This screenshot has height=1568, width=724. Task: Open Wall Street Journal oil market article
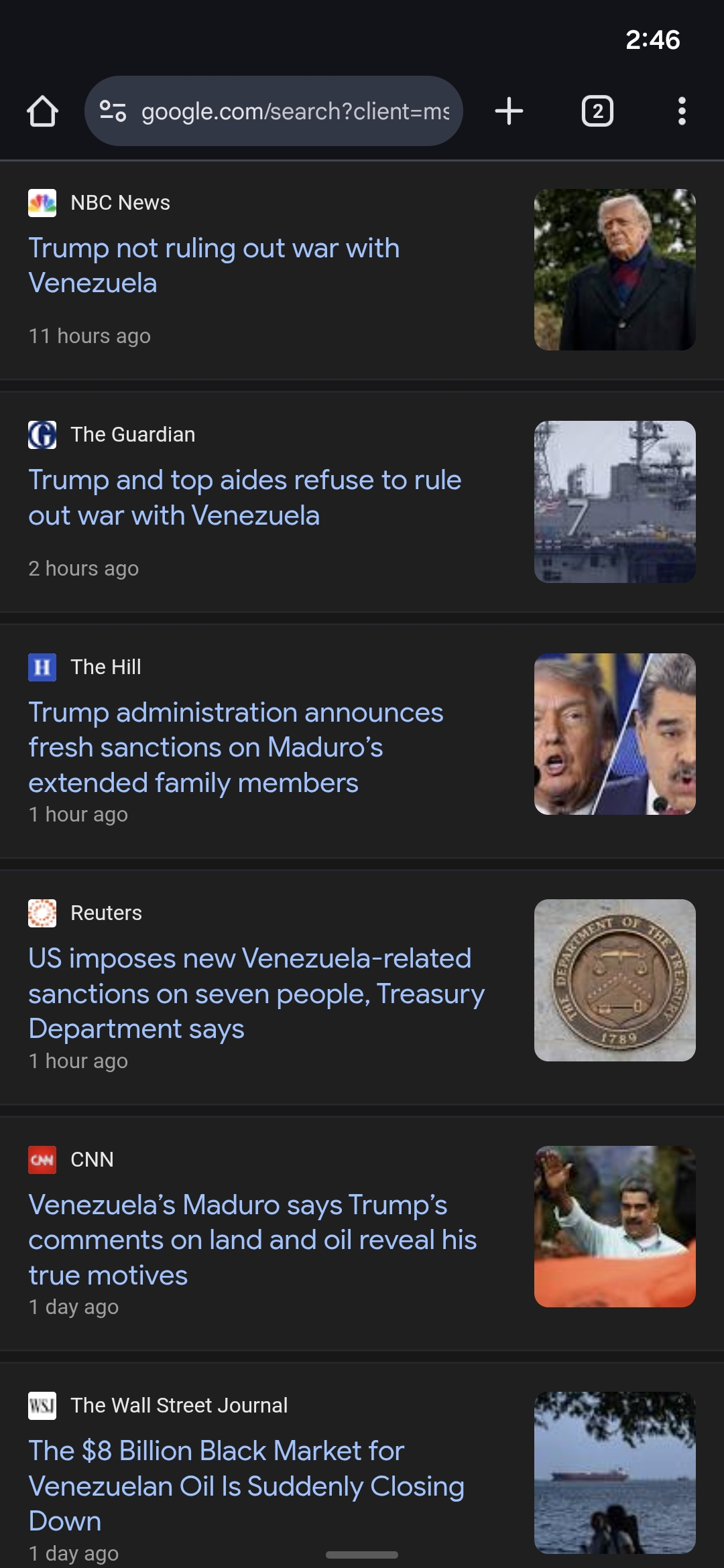pos(246,1486)
